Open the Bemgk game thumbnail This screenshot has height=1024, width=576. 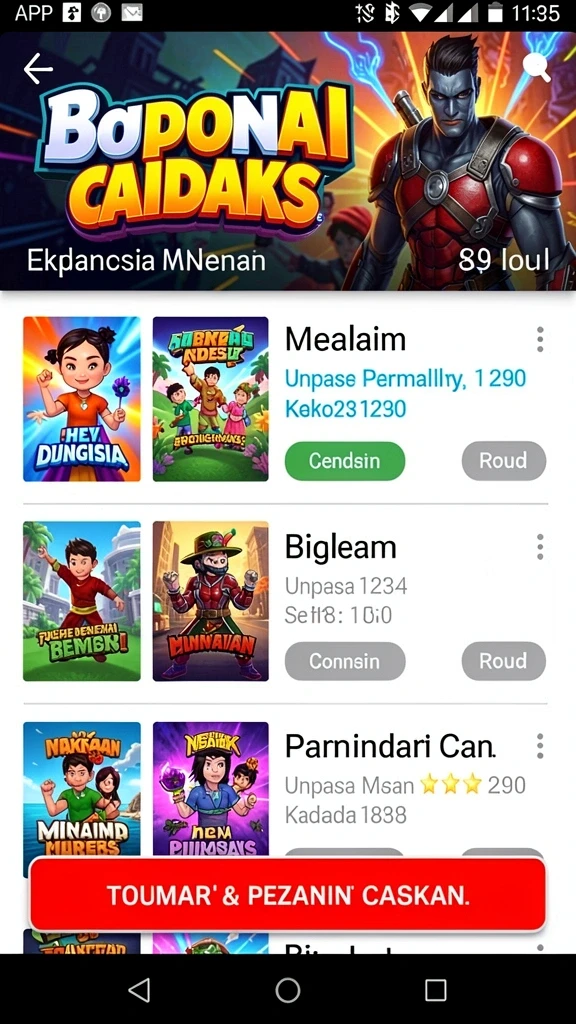pos(82,601)
